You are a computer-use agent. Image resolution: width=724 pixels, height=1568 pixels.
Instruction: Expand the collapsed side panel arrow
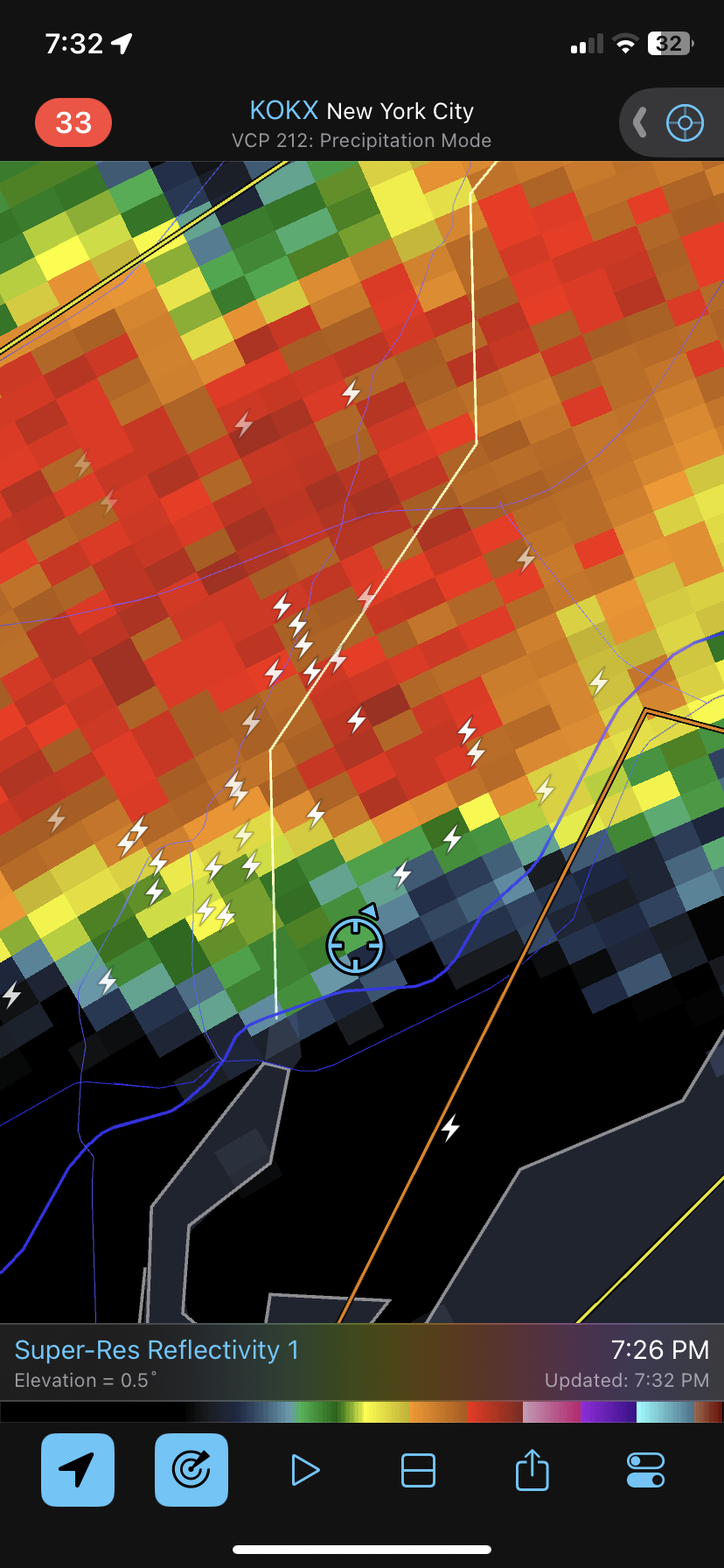click(640, 122)
